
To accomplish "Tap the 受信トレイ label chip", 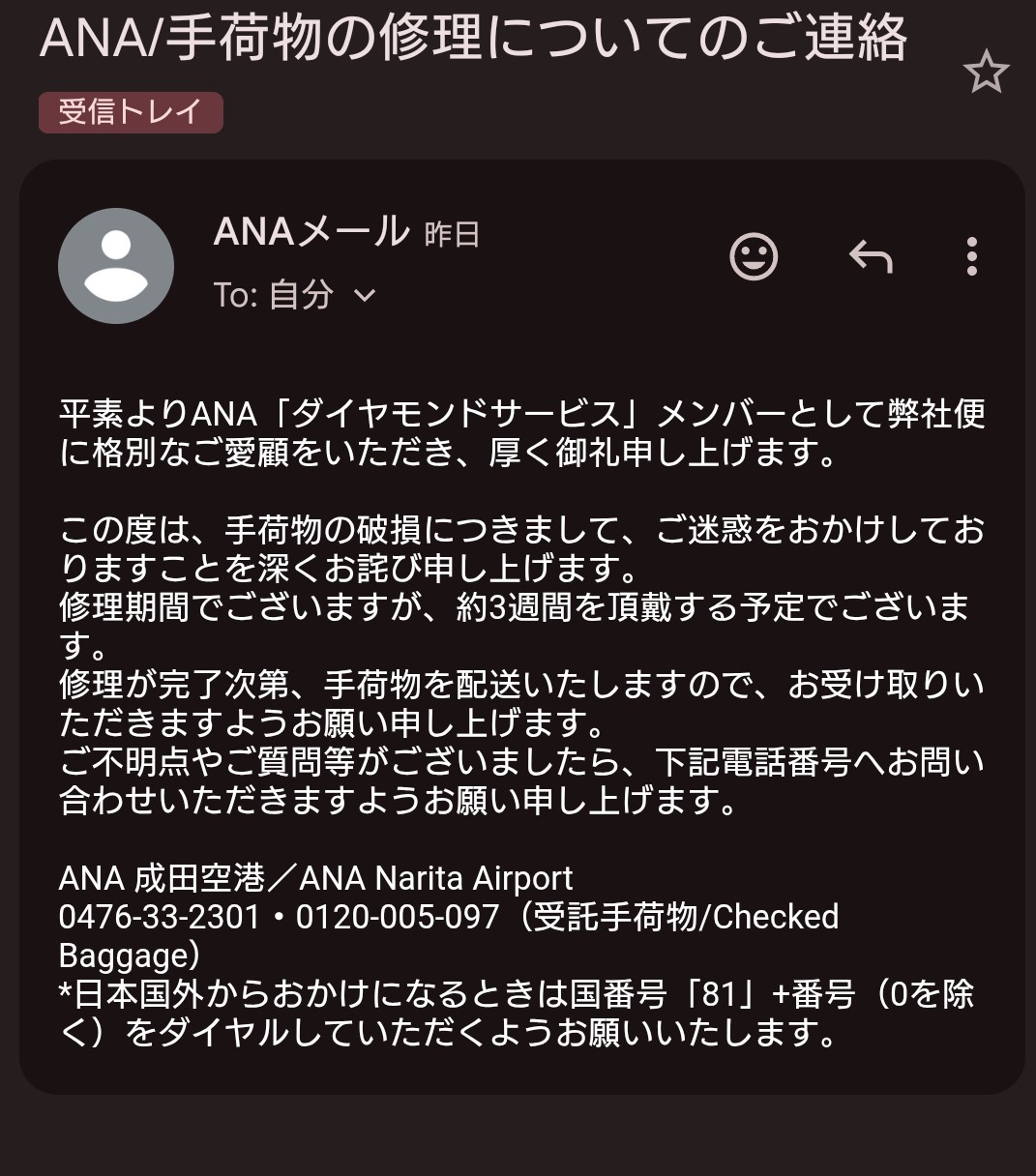I will coord(131,112).
